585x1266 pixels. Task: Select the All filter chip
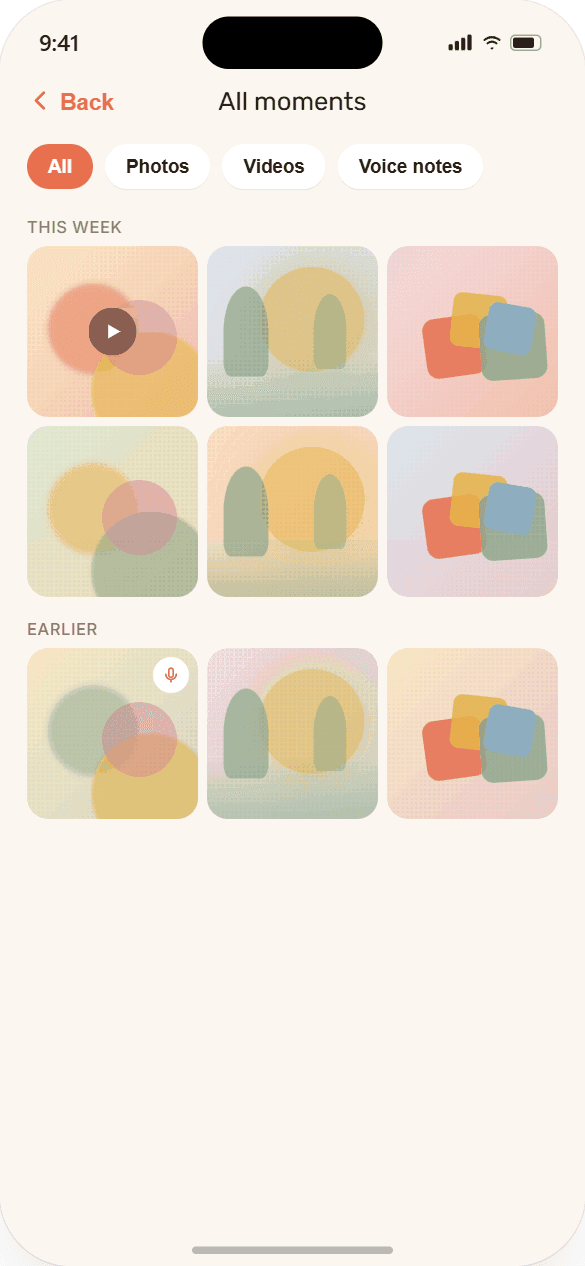60,166
